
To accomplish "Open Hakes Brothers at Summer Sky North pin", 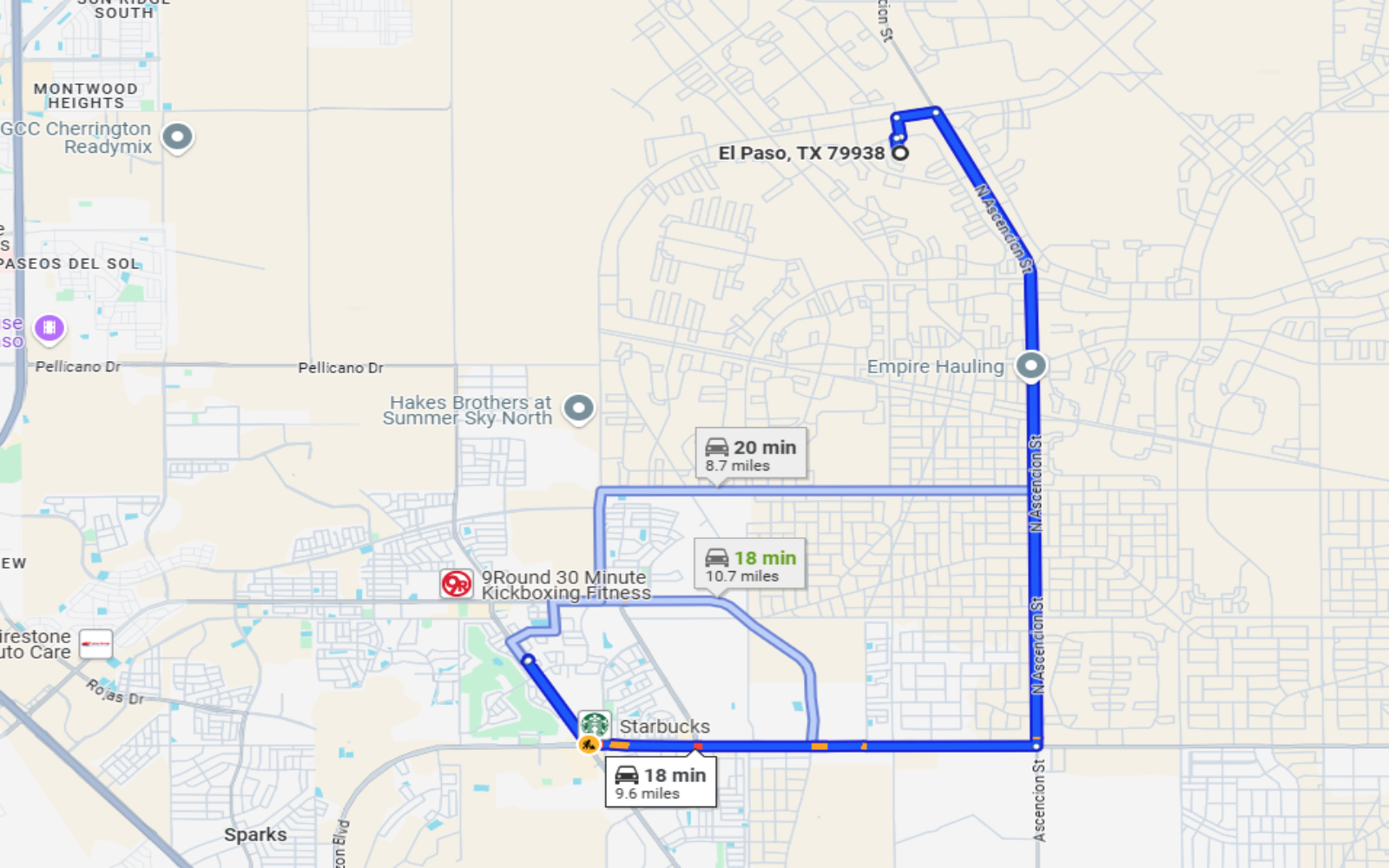I will [579, 407].
